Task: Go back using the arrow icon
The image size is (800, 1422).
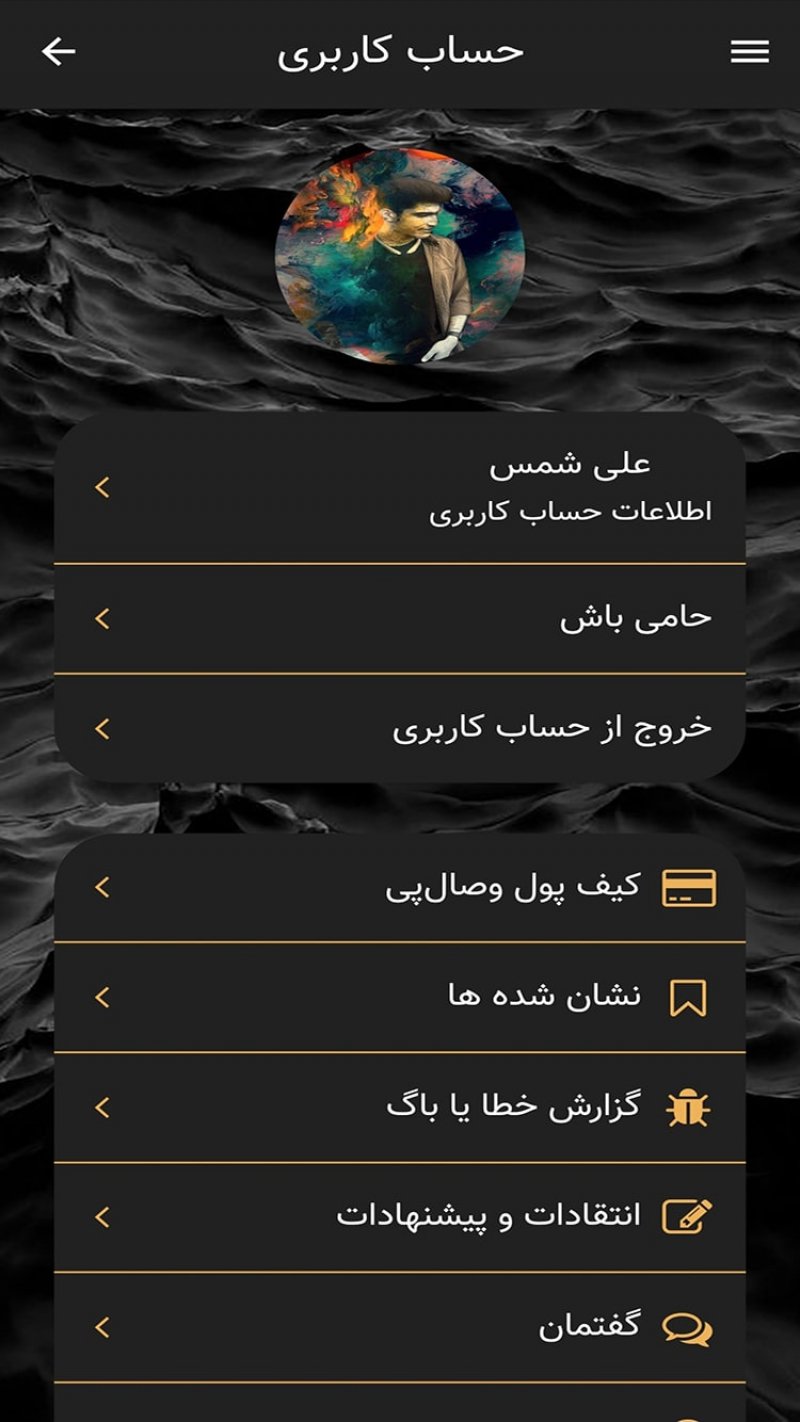Action: [58, 52]
